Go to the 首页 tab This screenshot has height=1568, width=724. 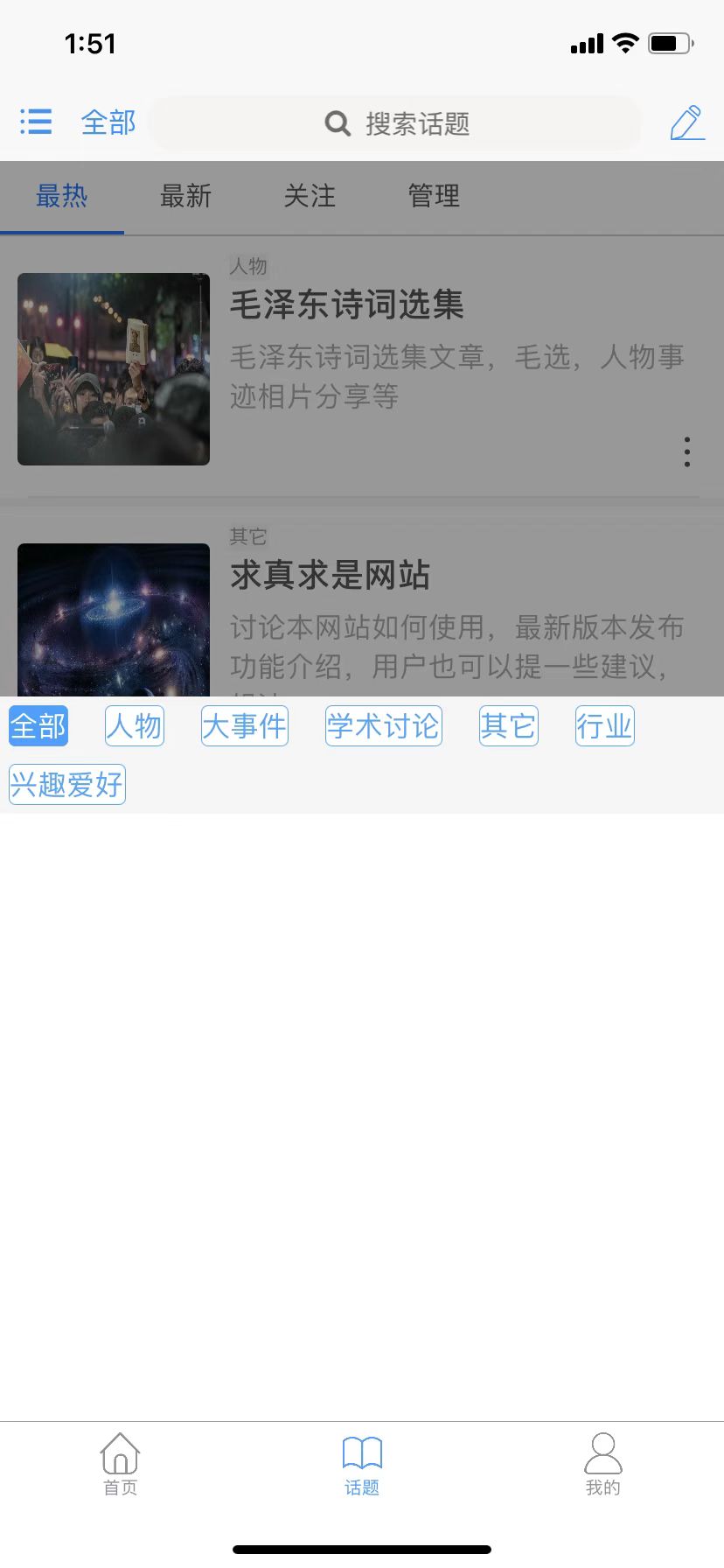click(x=120, y=1464)
